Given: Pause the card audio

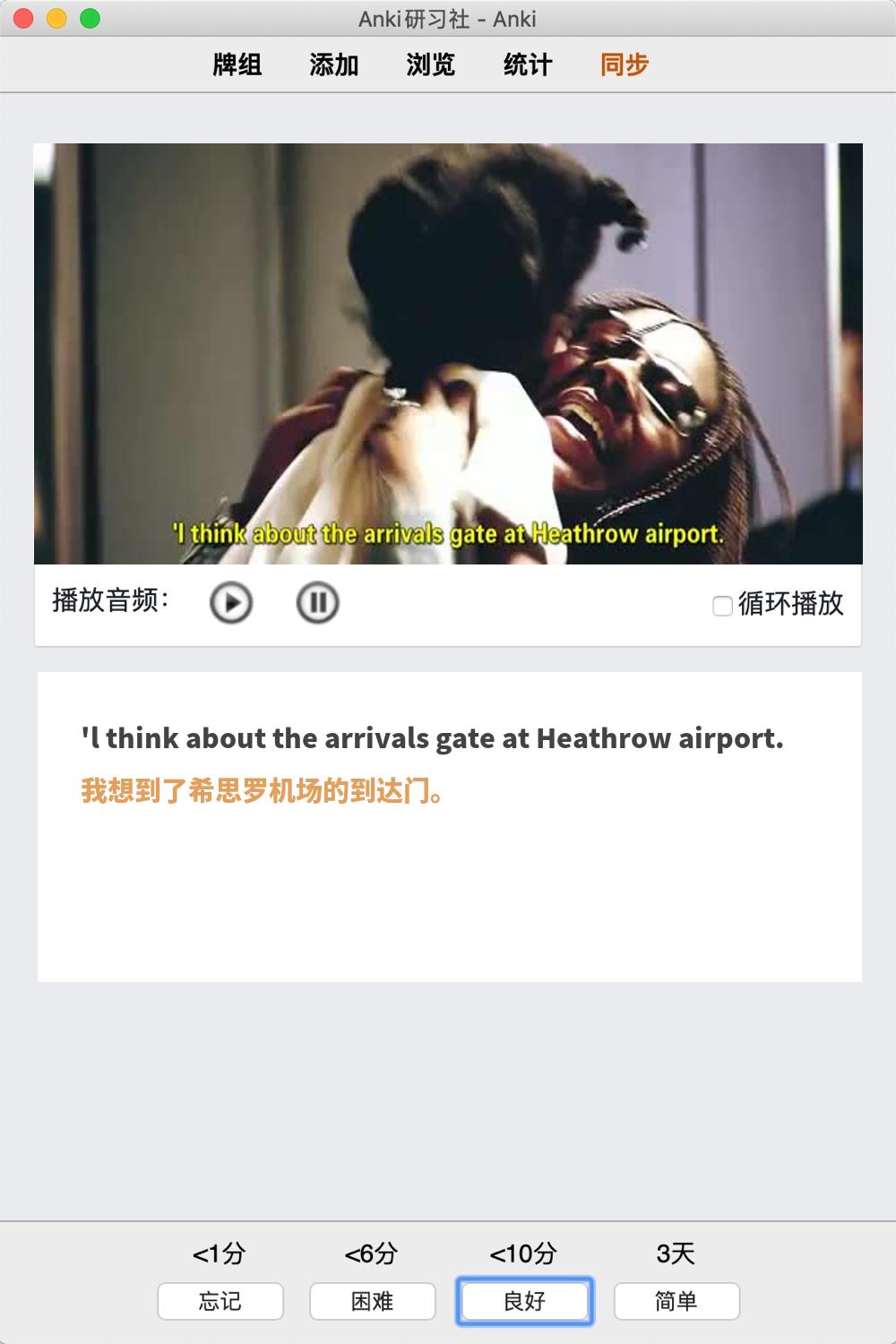Looking at the screenshot, I should [317, 603].
